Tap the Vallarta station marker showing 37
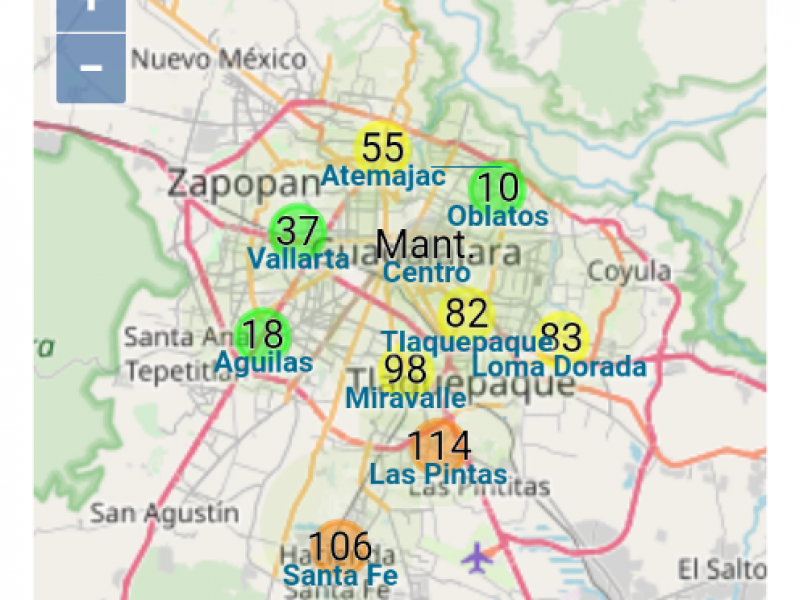This screenshot has height=600, width=800. pos(297,232)
